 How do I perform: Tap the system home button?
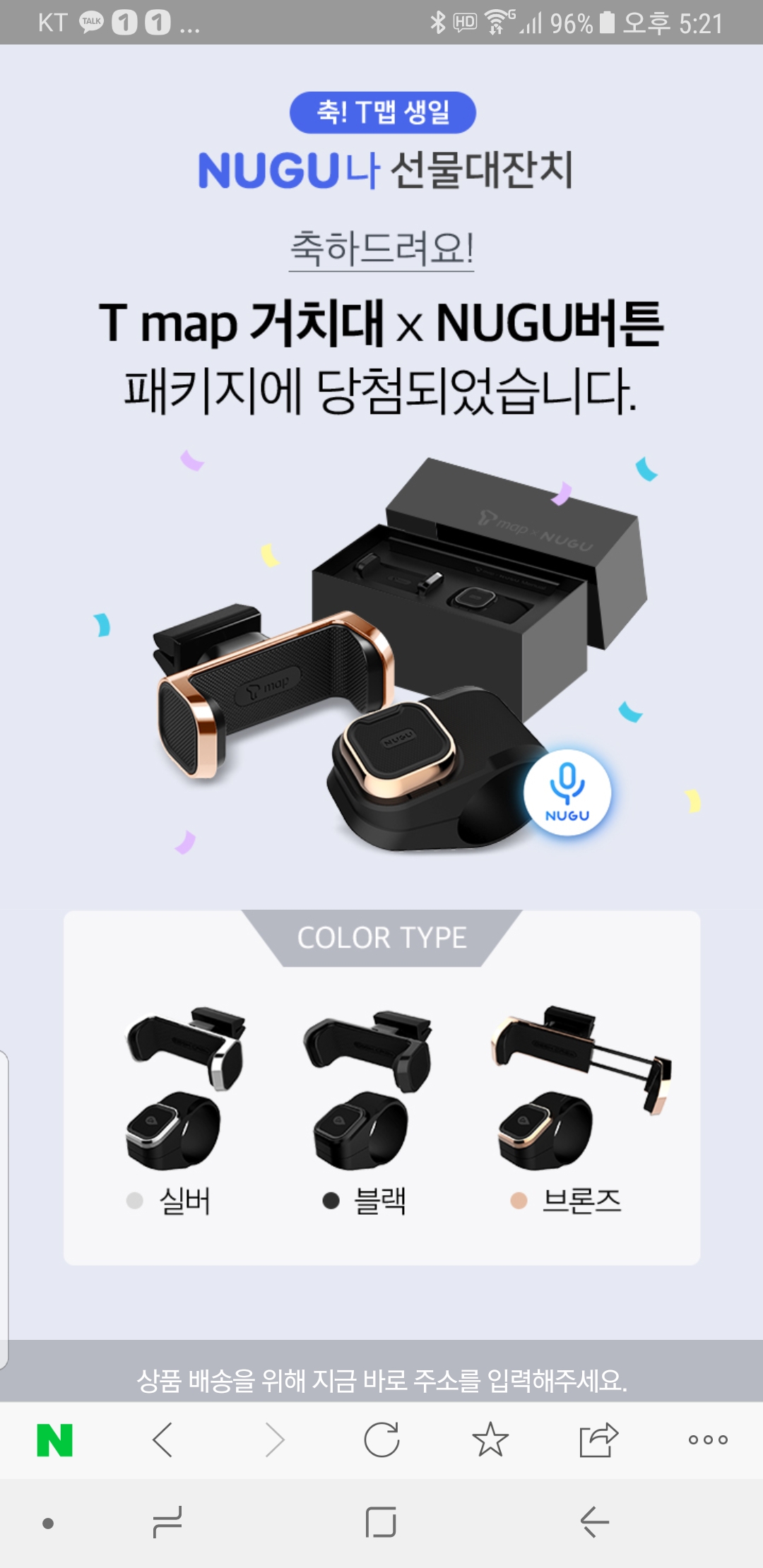381,1522
